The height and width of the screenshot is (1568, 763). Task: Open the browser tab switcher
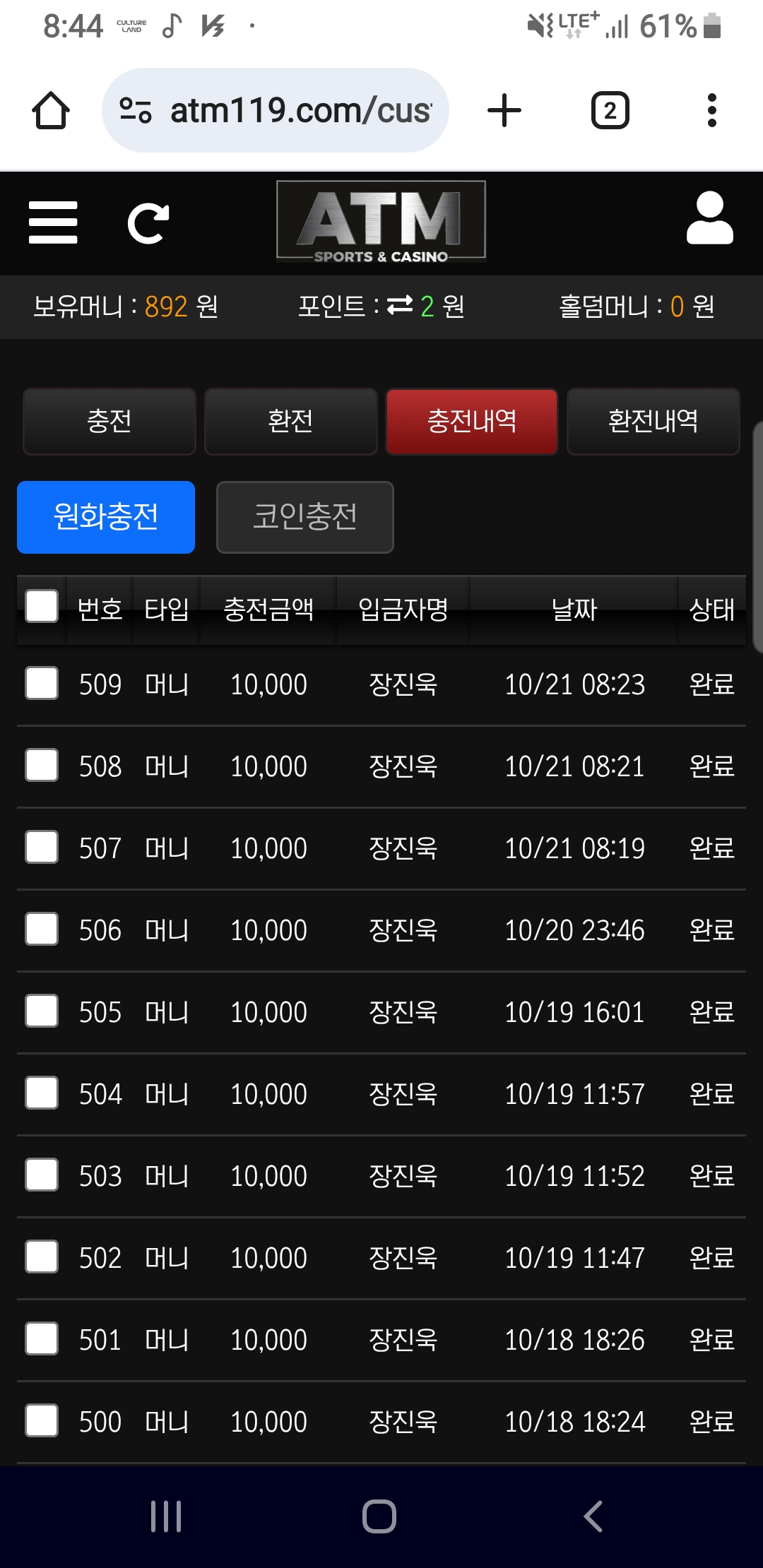610,111
